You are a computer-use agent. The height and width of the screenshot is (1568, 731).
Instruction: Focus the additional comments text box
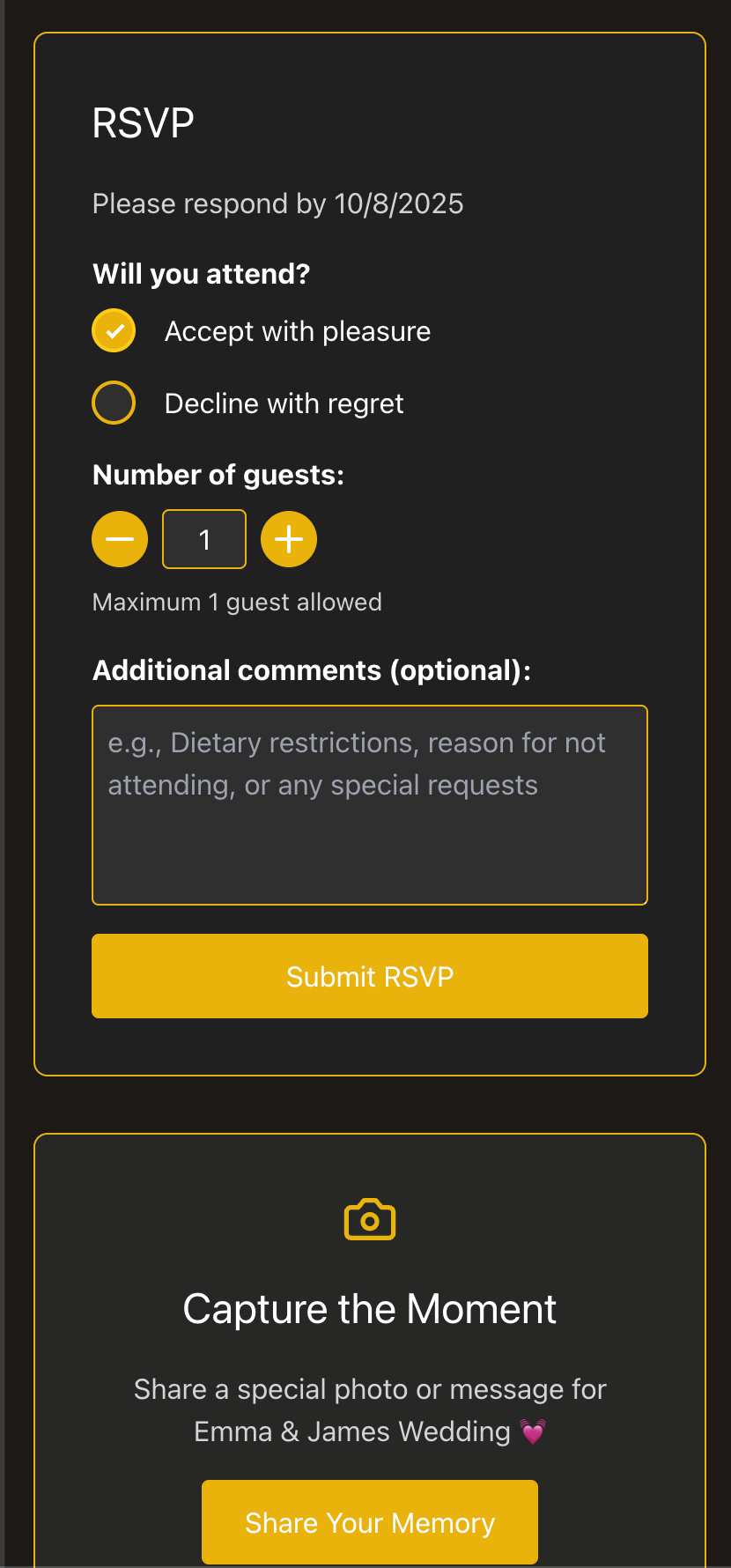pos(370,805)
